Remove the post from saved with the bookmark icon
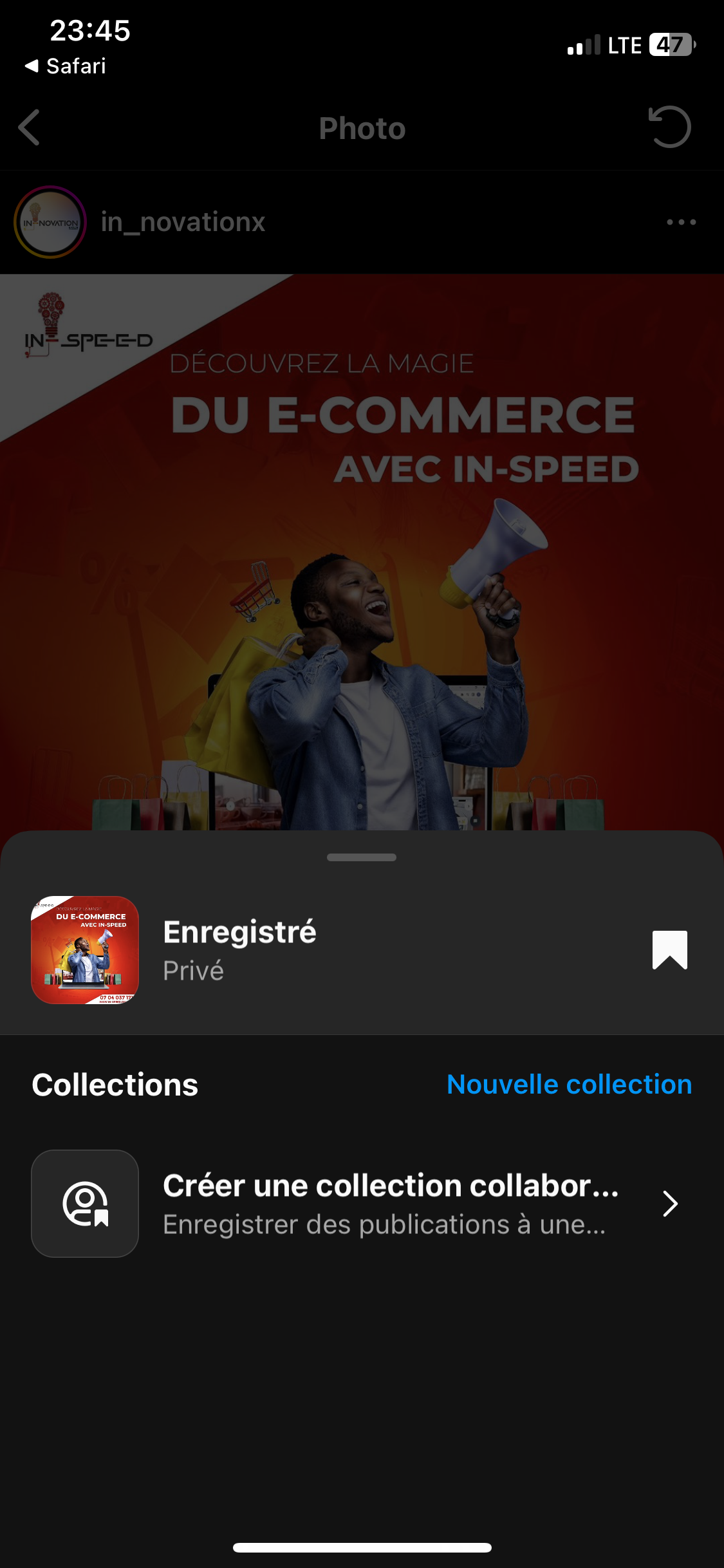 669,949
